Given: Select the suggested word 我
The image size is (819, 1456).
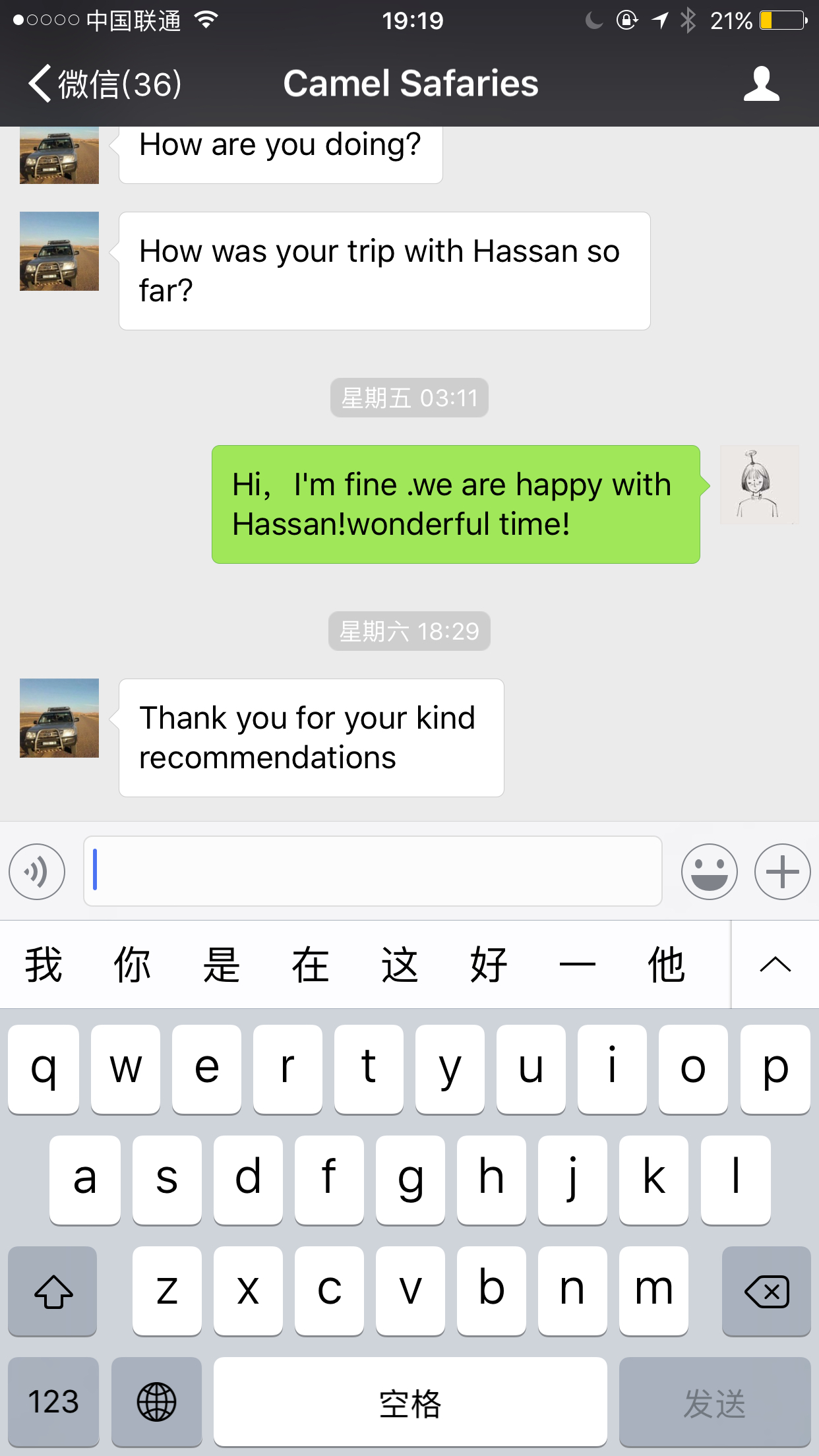Looking at the screenshot, I should coord(44,965).
